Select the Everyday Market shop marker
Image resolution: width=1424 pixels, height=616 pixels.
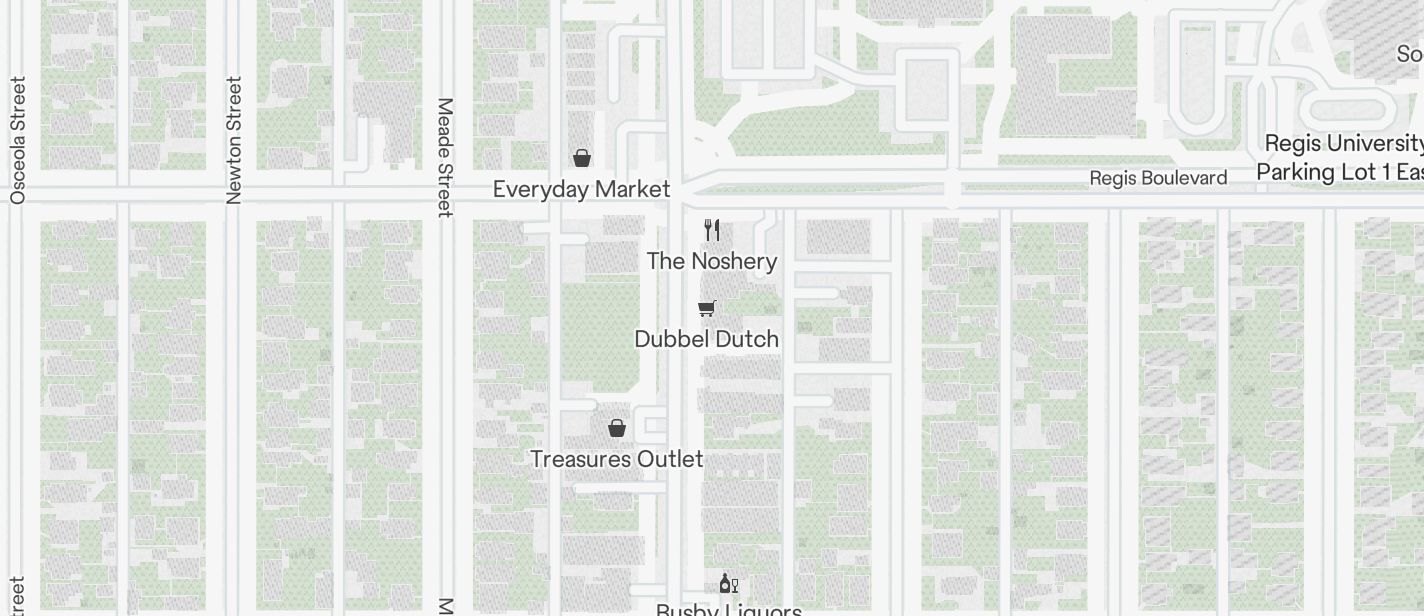(x=581, y=158)
